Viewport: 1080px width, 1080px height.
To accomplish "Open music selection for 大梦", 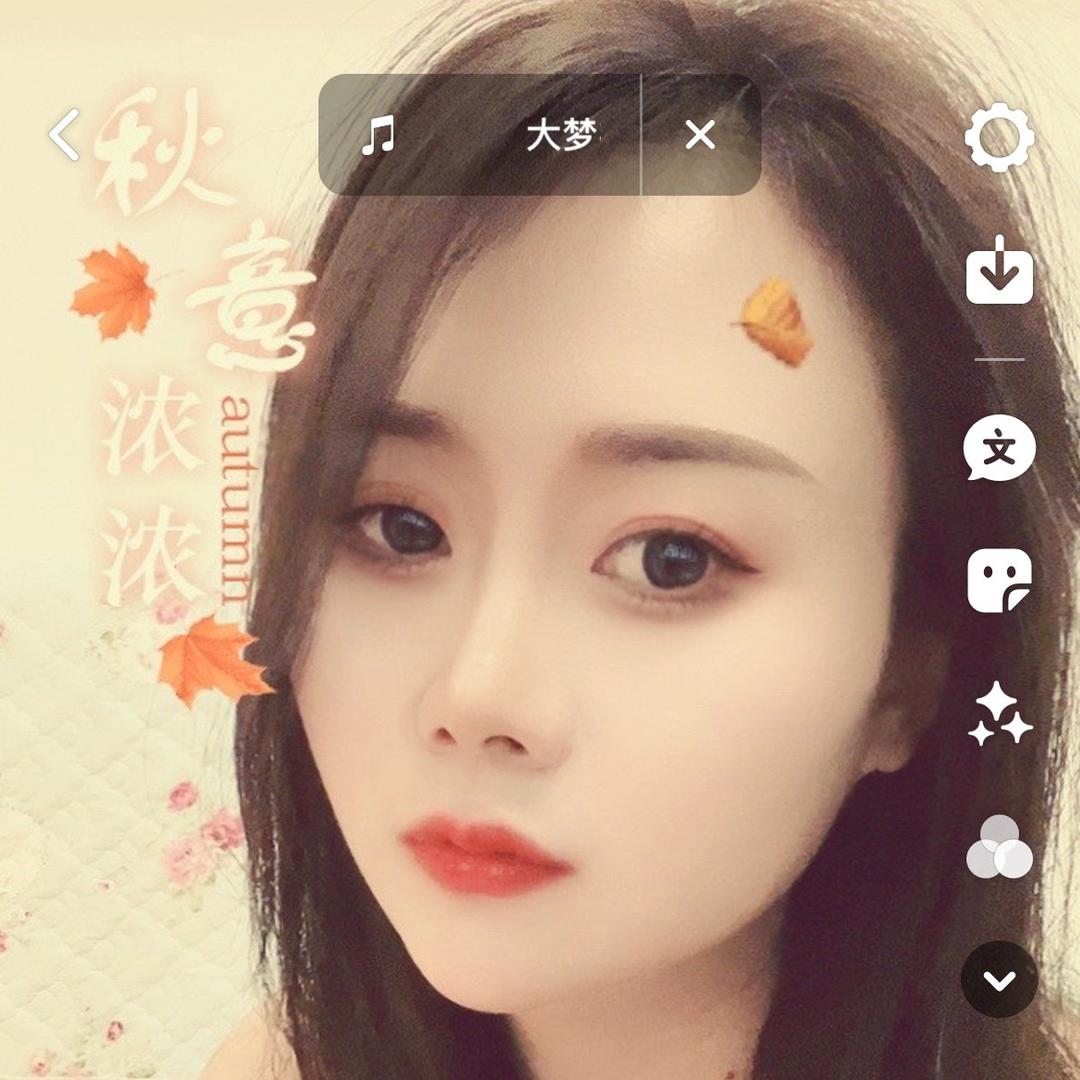I will click(480, 135).
